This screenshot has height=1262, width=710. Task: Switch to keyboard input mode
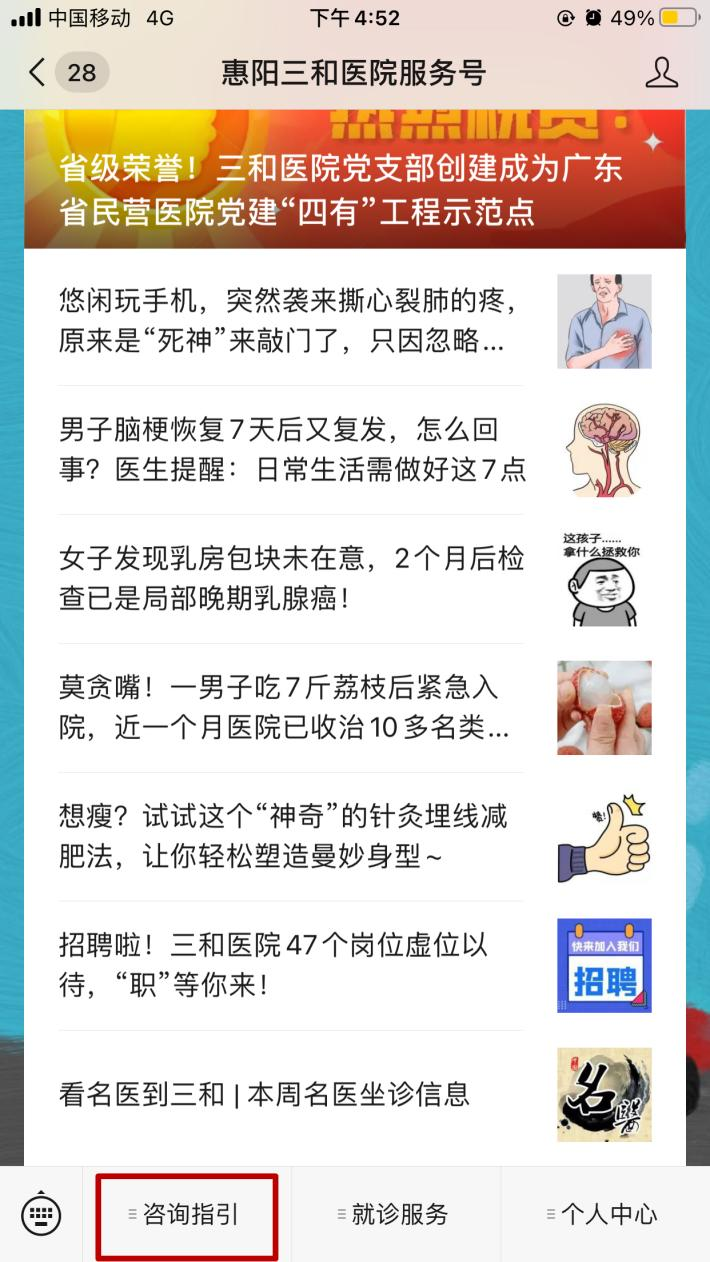pos(41,1215)
